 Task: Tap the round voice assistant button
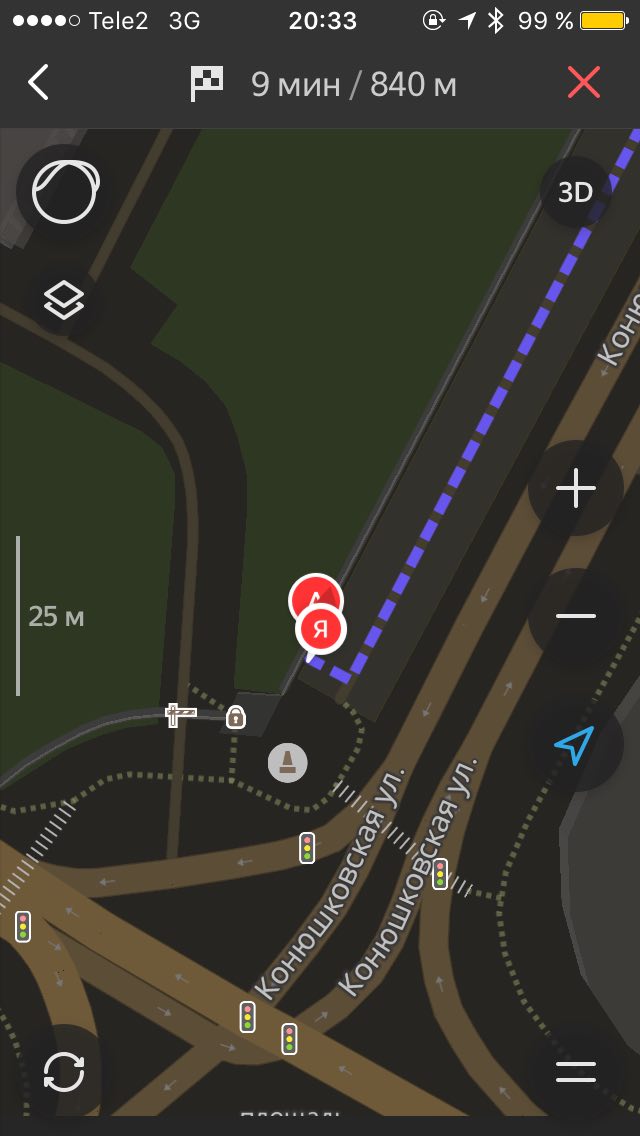point(65,192)
